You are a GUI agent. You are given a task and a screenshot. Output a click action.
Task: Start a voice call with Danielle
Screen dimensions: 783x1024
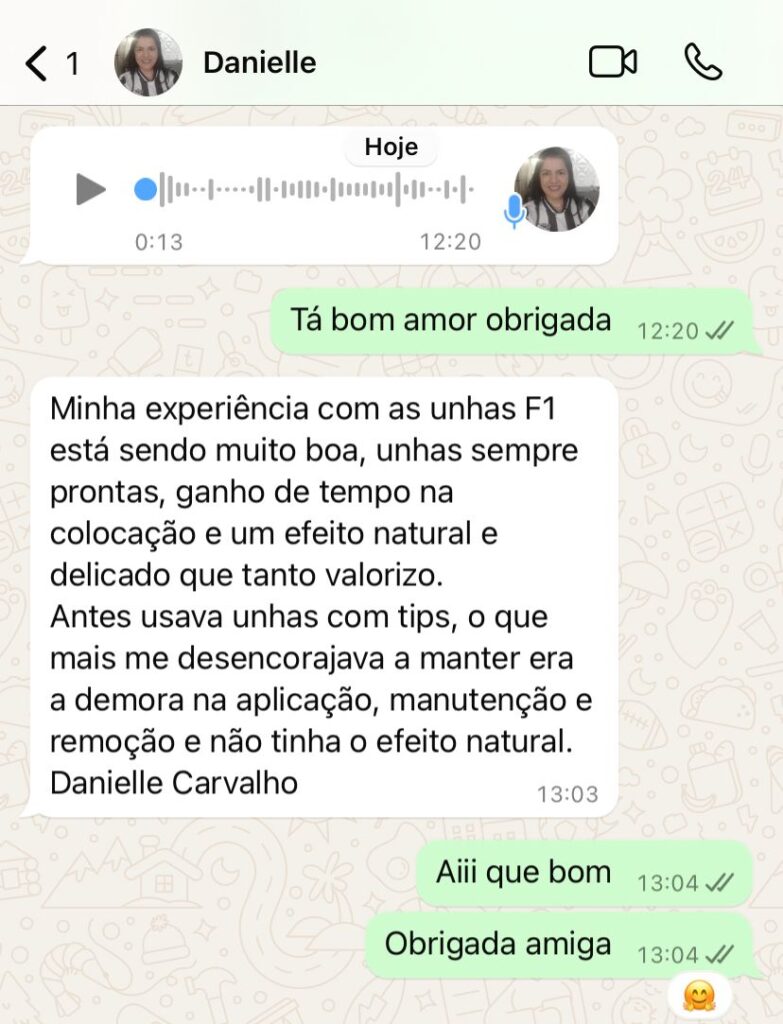click(703, 63)
